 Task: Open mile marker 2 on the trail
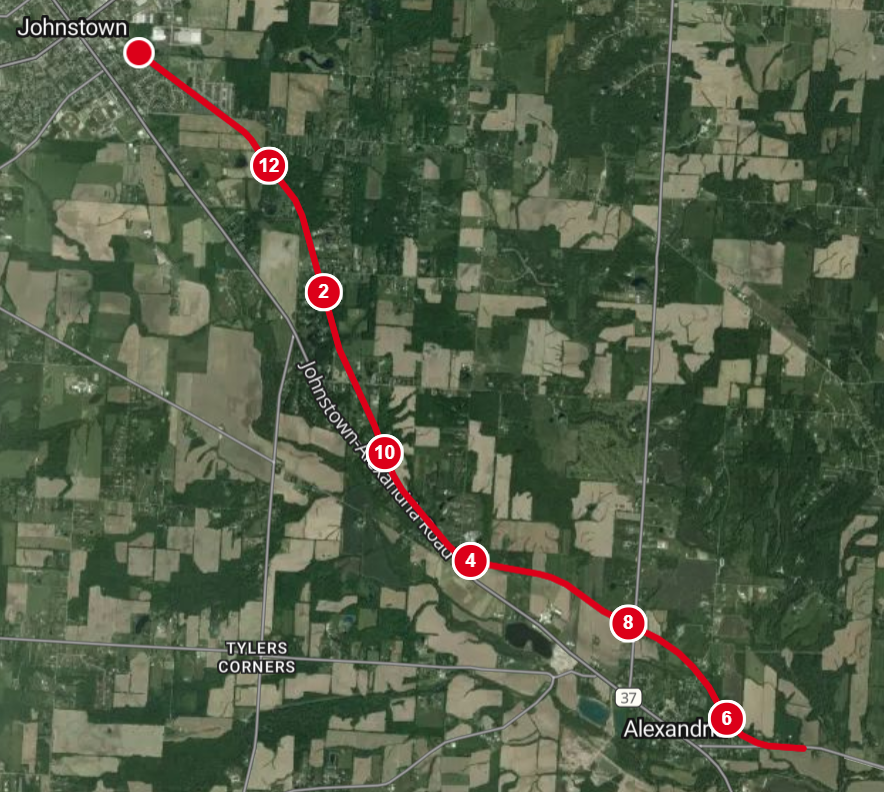(323, 293)
